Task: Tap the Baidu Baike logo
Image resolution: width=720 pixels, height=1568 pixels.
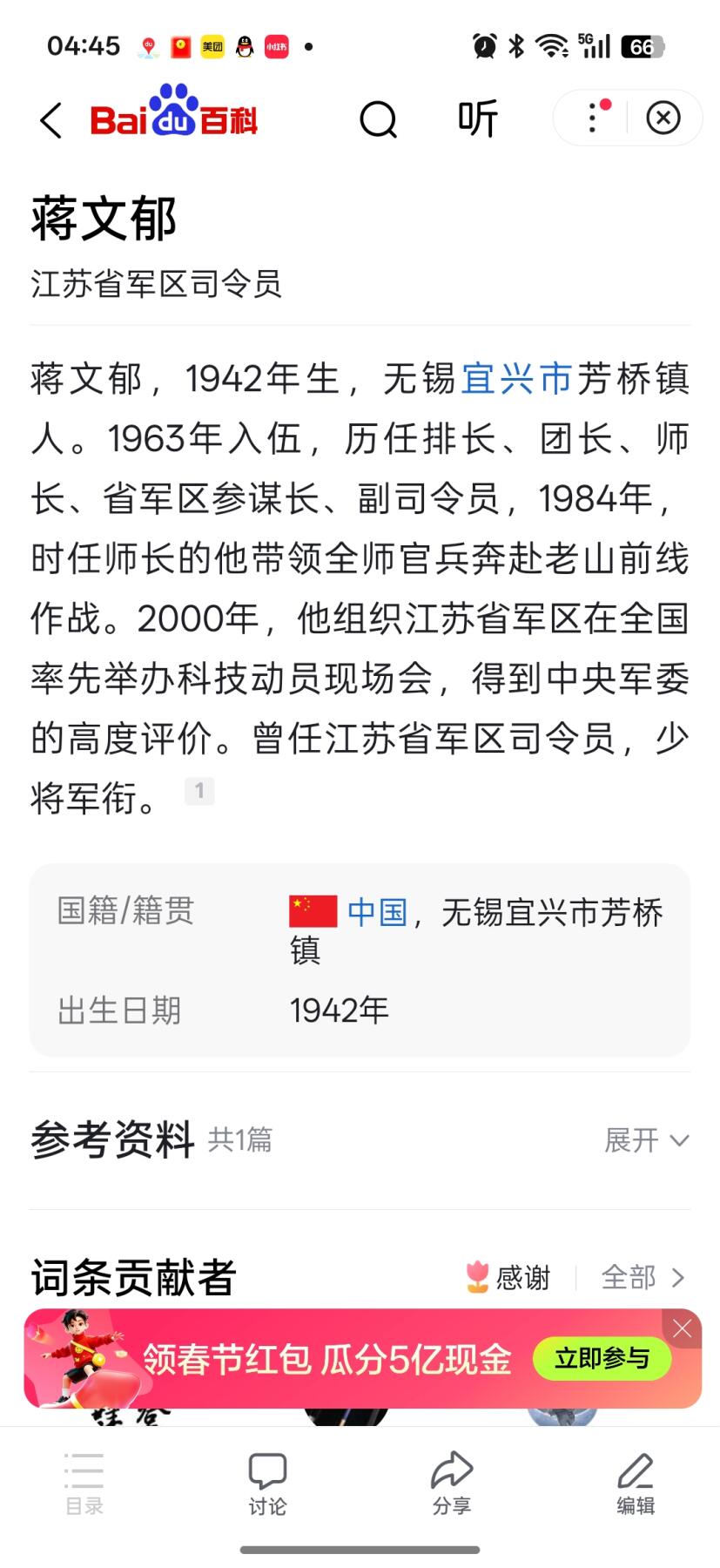Action: click(172, 118)
